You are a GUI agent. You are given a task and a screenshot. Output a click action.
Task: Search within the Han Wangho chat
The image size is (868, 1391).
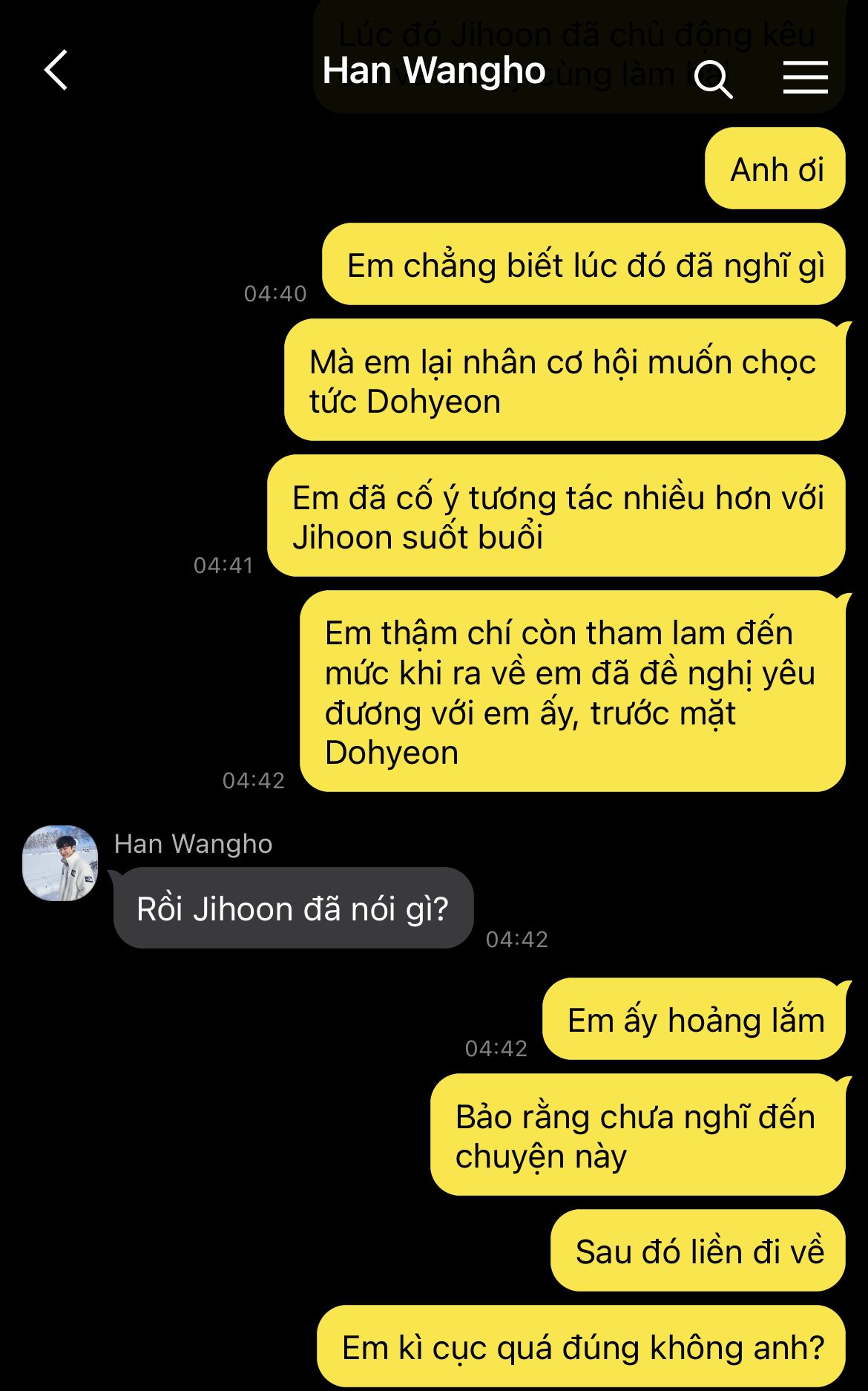pyautogui.click(x=713, y=78)
